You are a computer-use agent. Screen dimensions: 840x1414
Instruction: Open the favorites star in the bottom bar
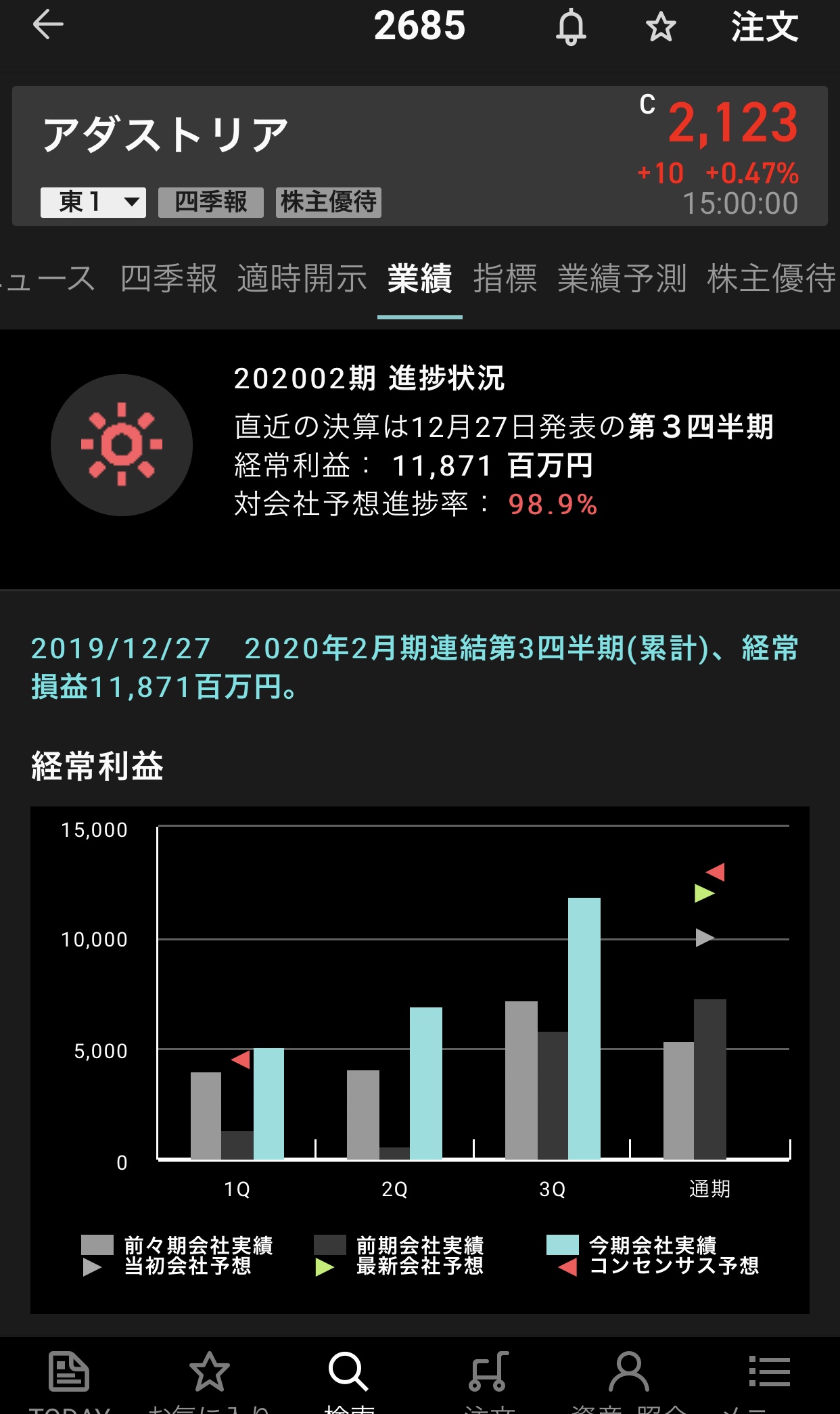(209, 1380)
